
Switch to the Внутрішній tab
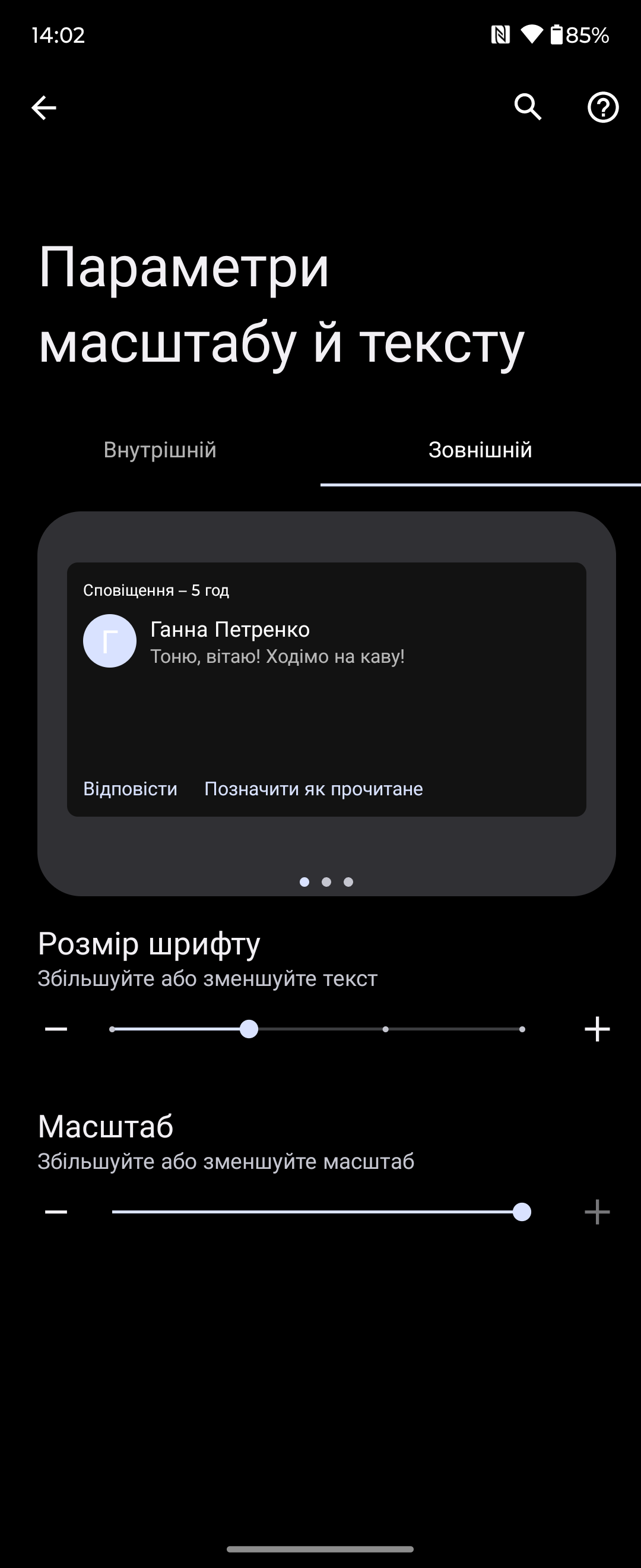pyautogui.click(x=160, y=450)
